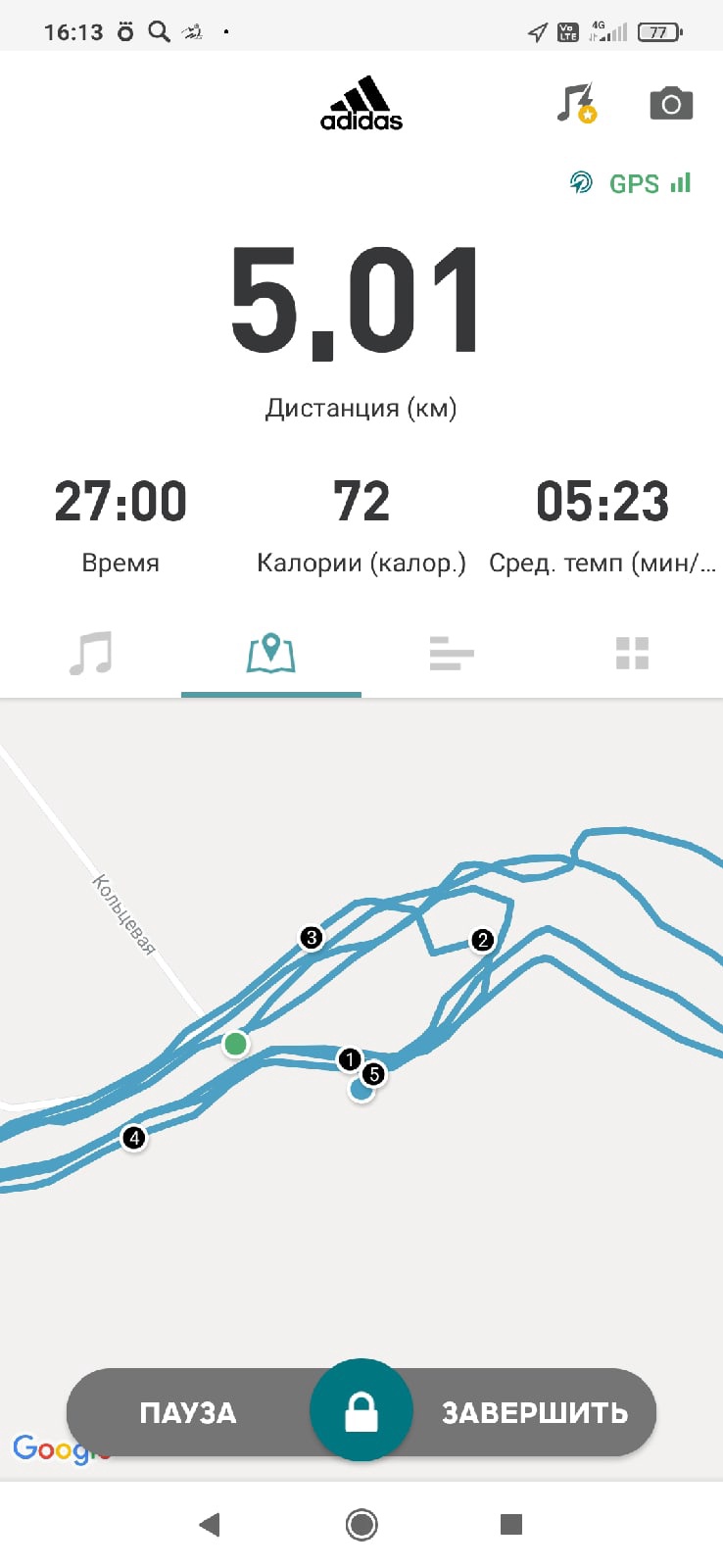Switch to the splits bars tab
Screen dimensions: 723x1568
tap(452, 653)
